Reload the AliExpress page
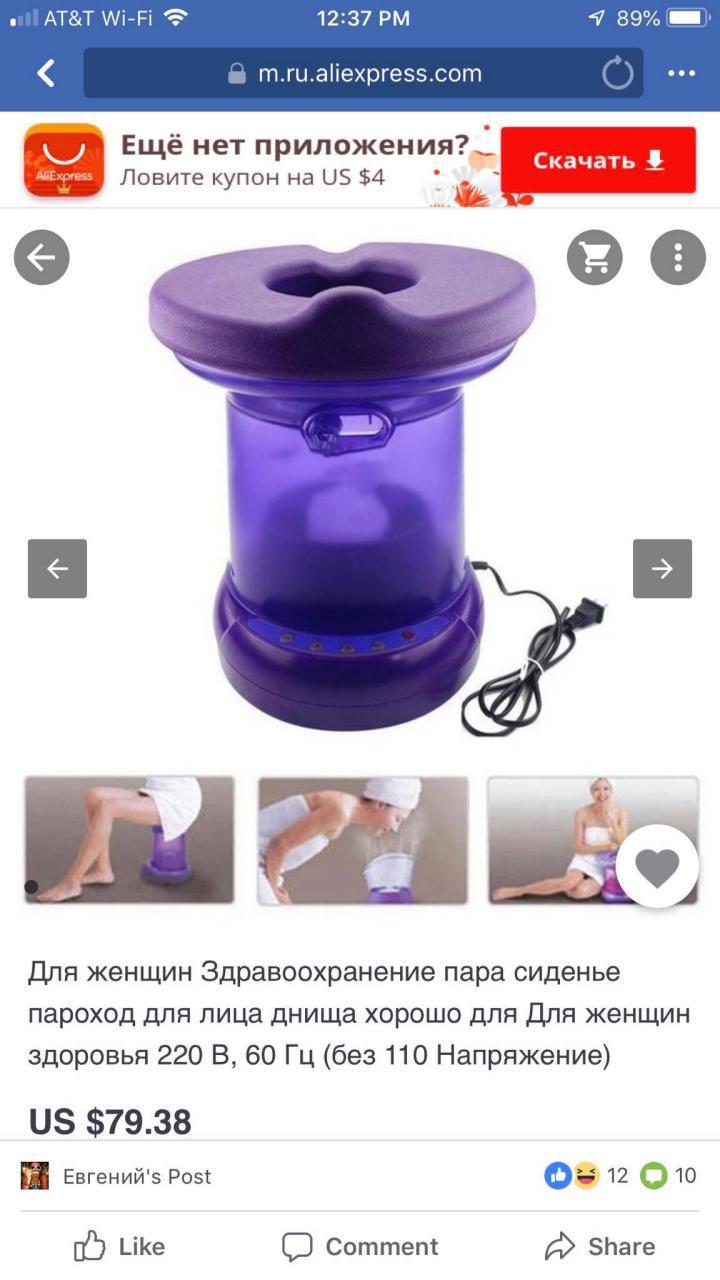 point(618,73)
